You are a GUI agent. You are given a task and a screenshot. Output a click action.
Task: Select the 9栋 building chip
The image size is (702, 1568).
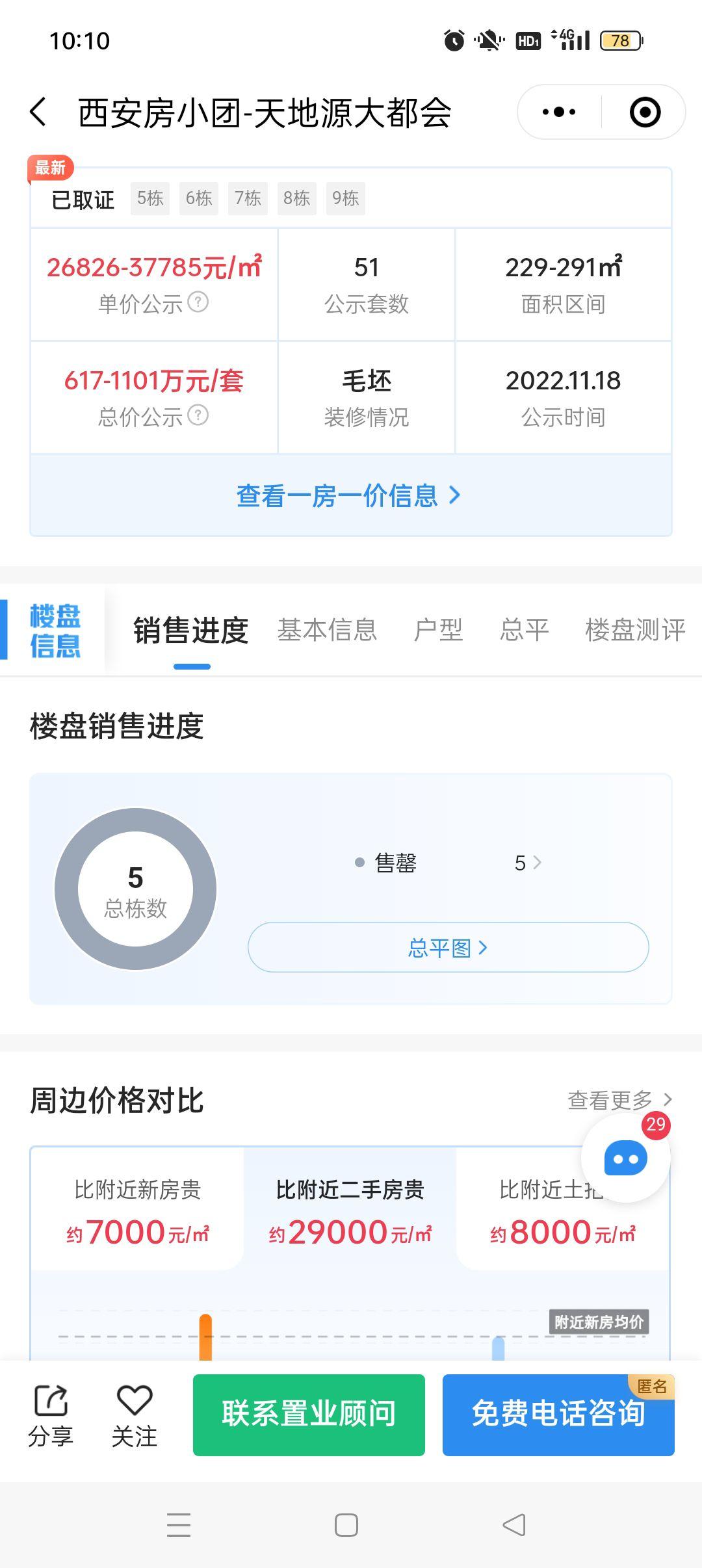(x=345, y=198)
